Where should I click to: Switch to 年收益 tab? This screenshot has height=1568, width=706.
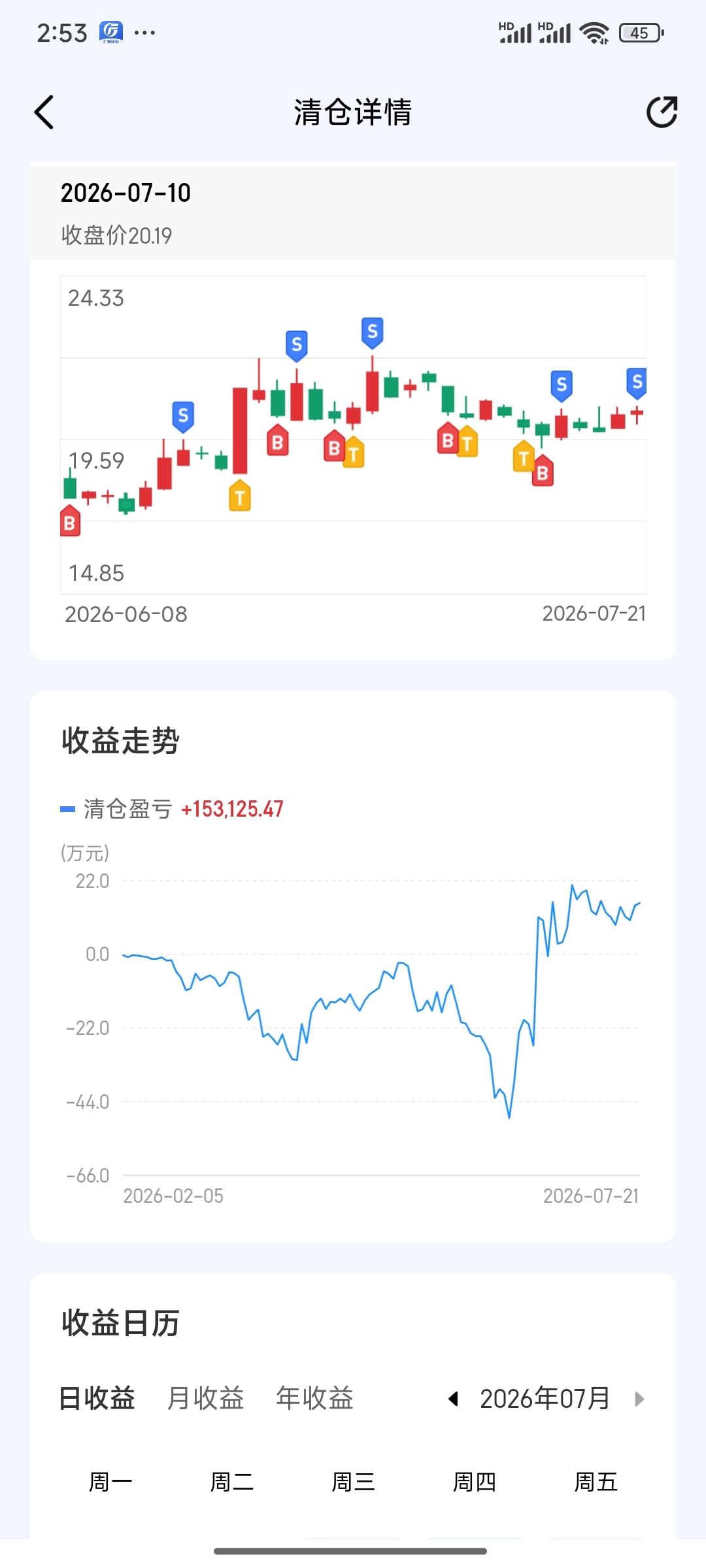pos(314,1399)
